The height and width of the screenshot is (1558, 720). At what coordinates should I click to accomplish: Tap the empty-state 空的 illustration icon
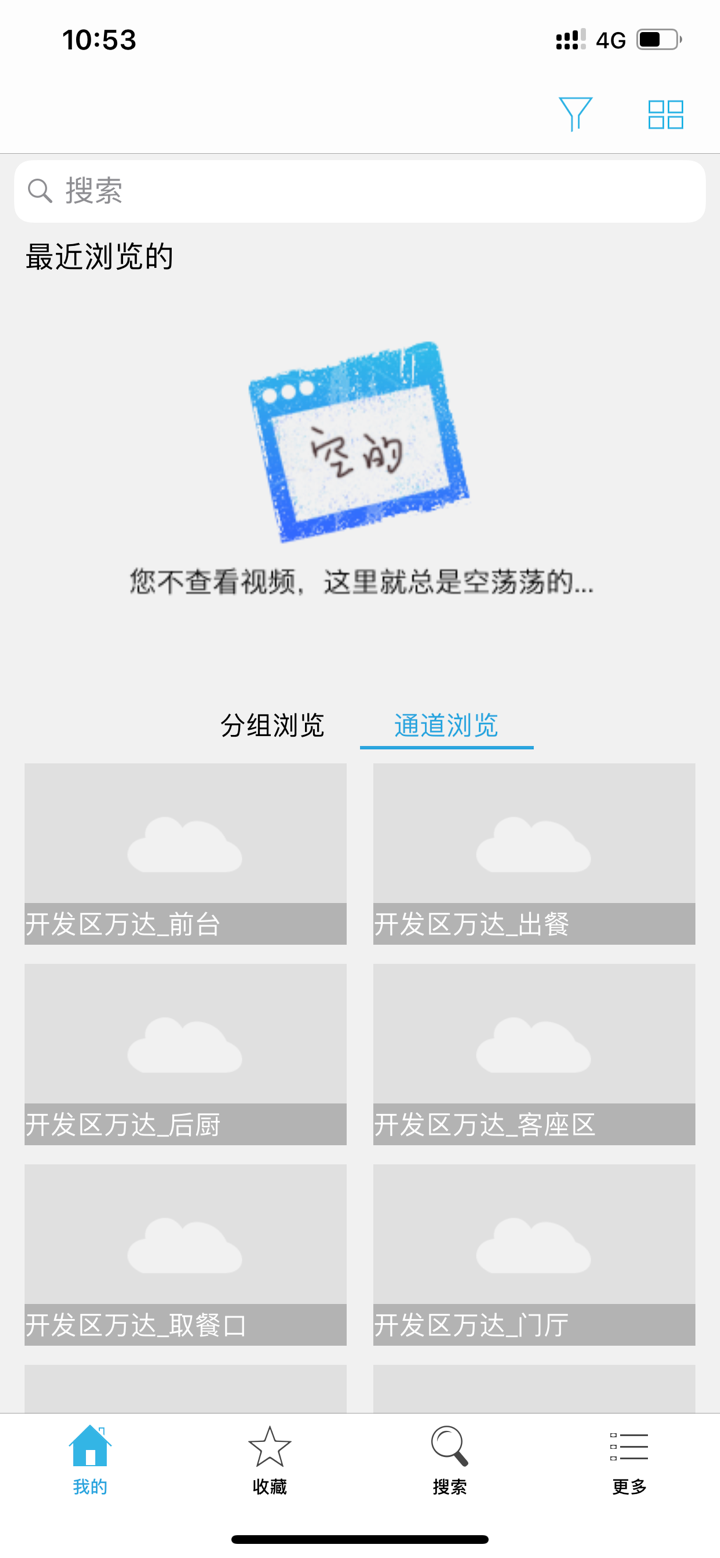pyautogui.click(x=358, y=440)
